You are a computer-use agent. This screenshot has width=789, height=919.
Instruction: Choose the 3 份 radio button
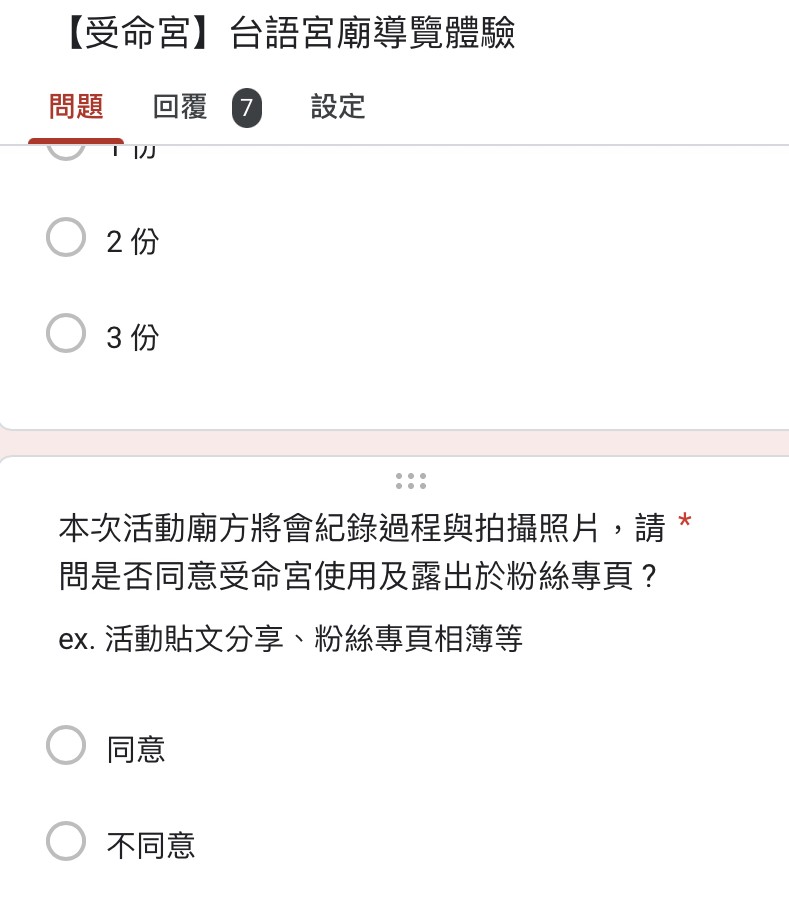67,336
